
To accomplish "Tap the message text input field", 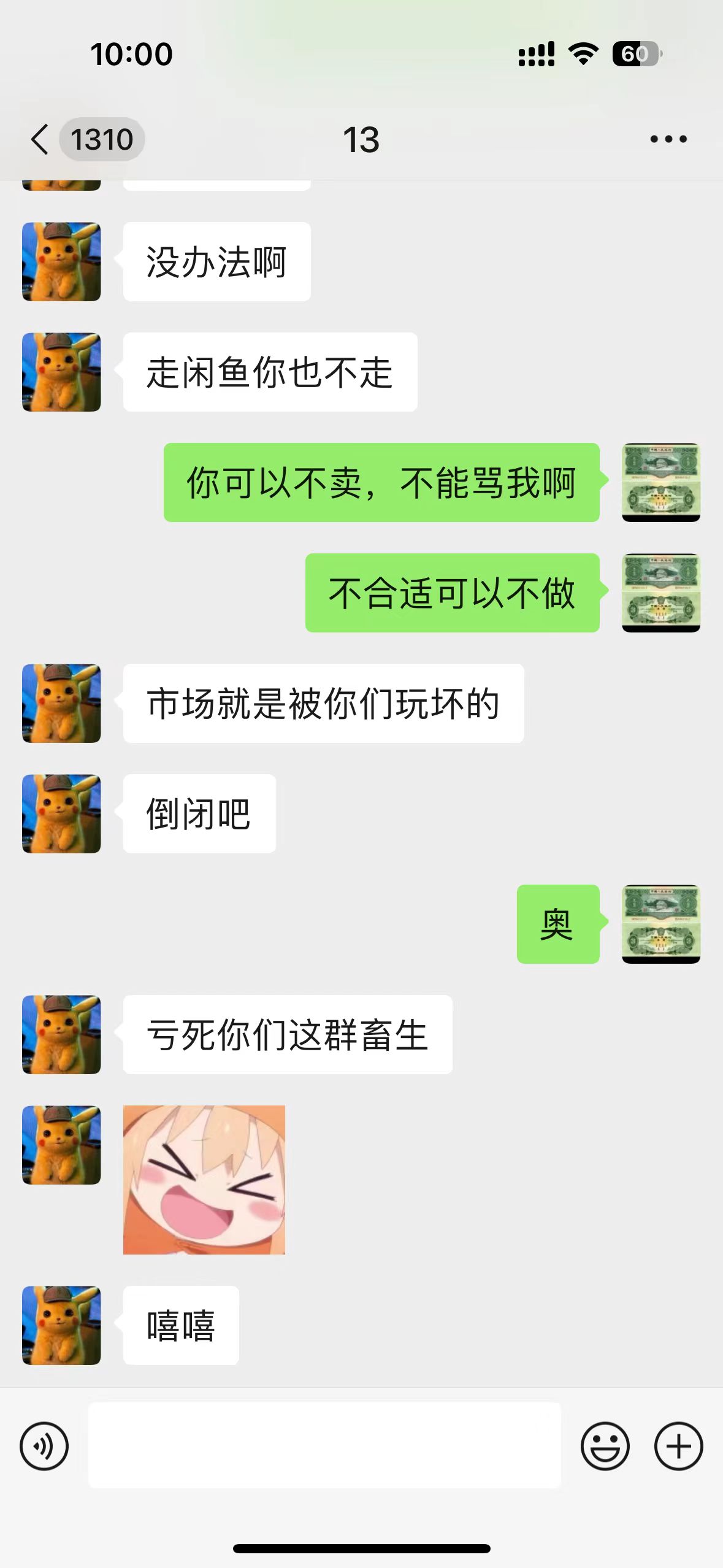I will tap(324, 1445).
